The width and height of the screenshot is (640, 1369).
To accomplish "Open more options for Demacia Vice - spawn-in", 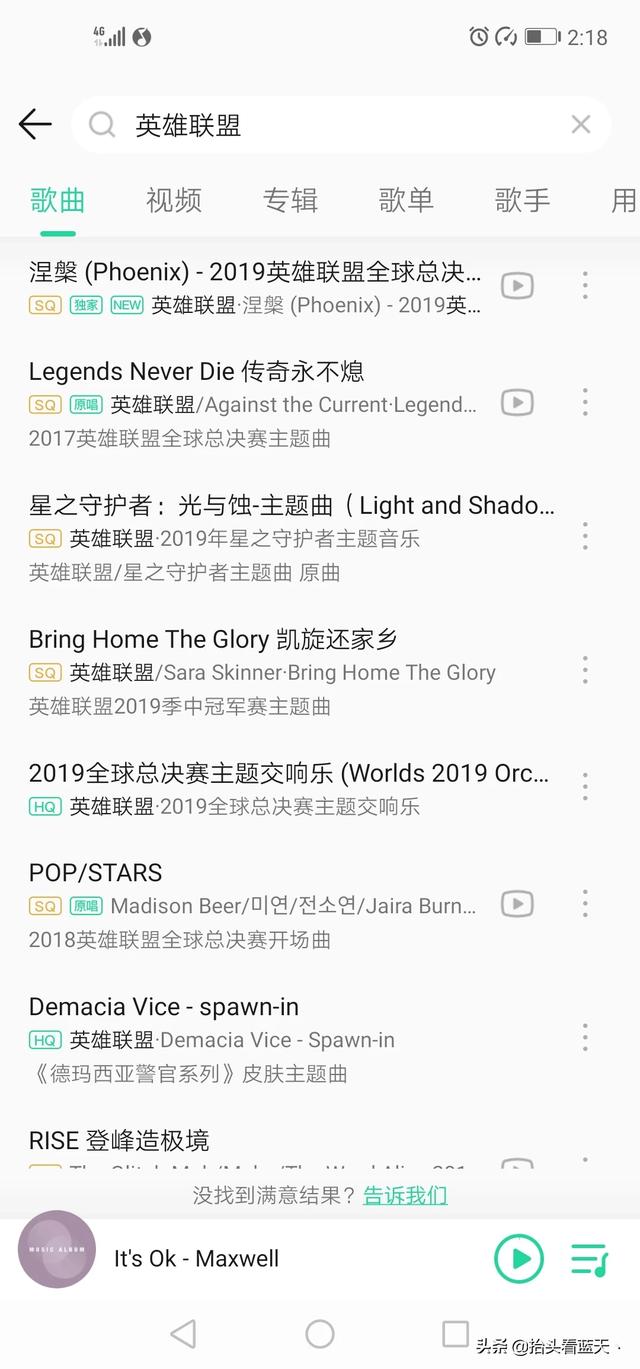I will pyautogui.click(x=585, y=1038).
